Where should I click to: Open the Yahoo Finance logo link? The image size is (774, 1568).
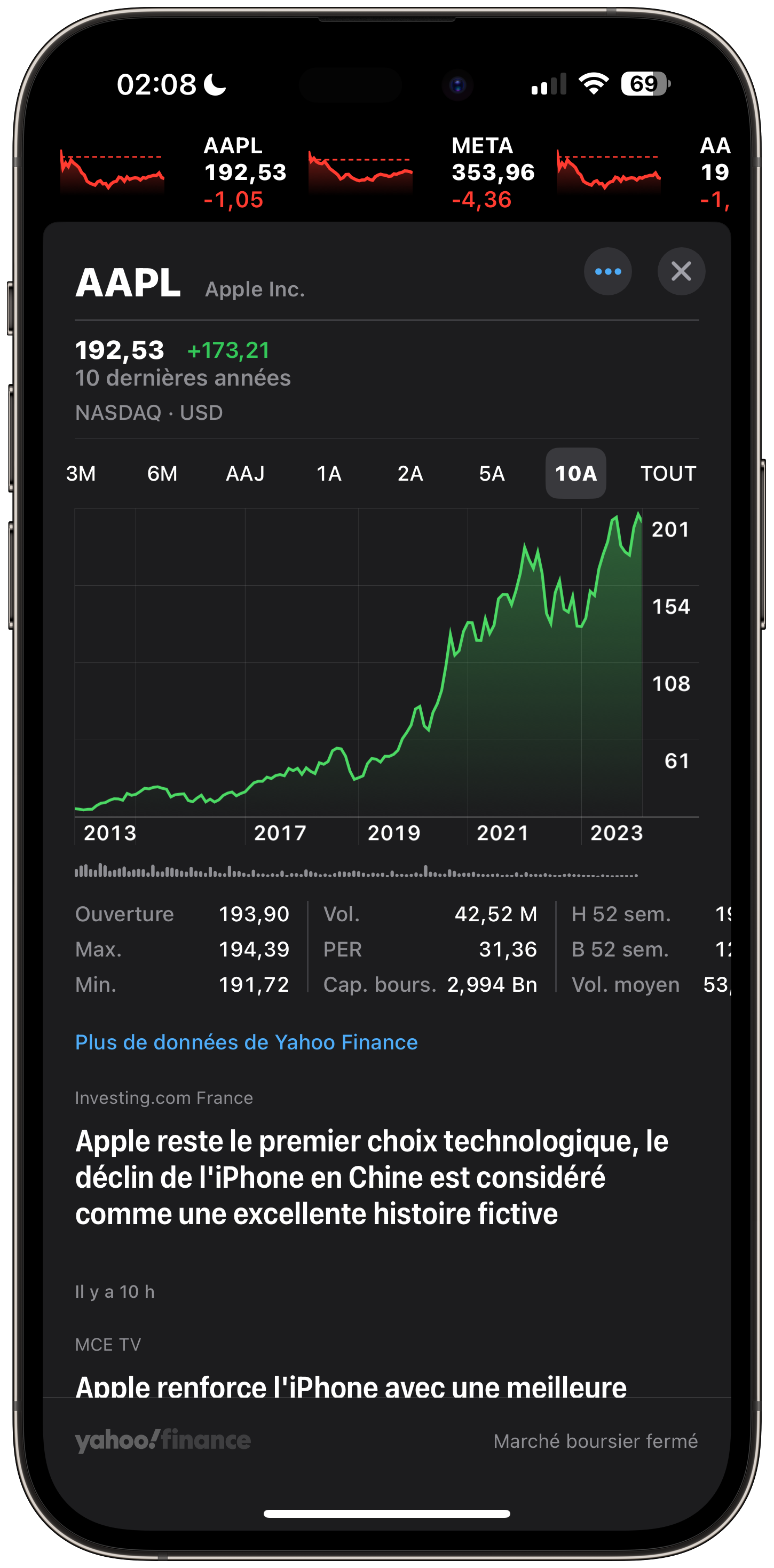click(162, 1440)
